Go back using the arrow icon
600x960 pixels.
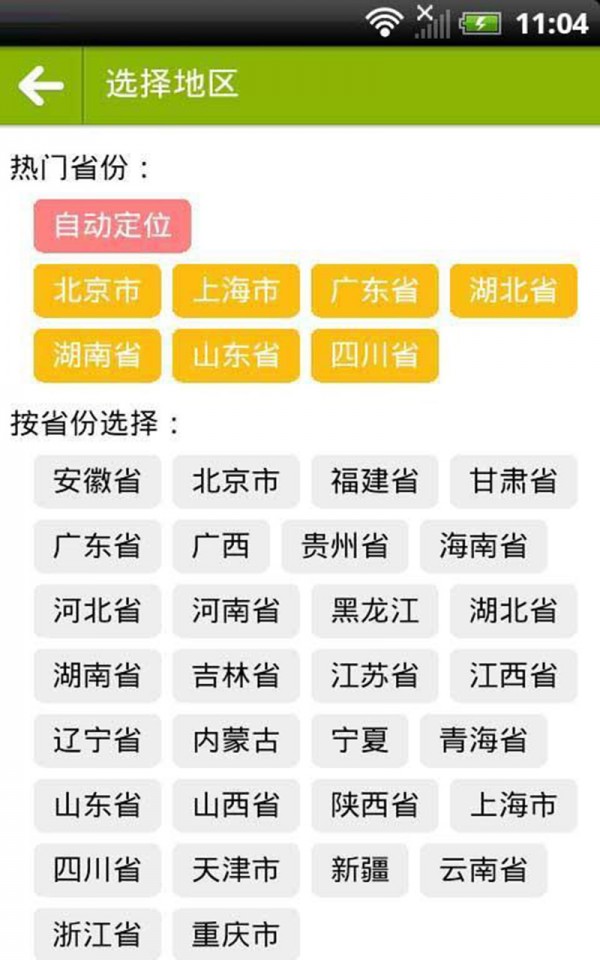click(40, 86)
